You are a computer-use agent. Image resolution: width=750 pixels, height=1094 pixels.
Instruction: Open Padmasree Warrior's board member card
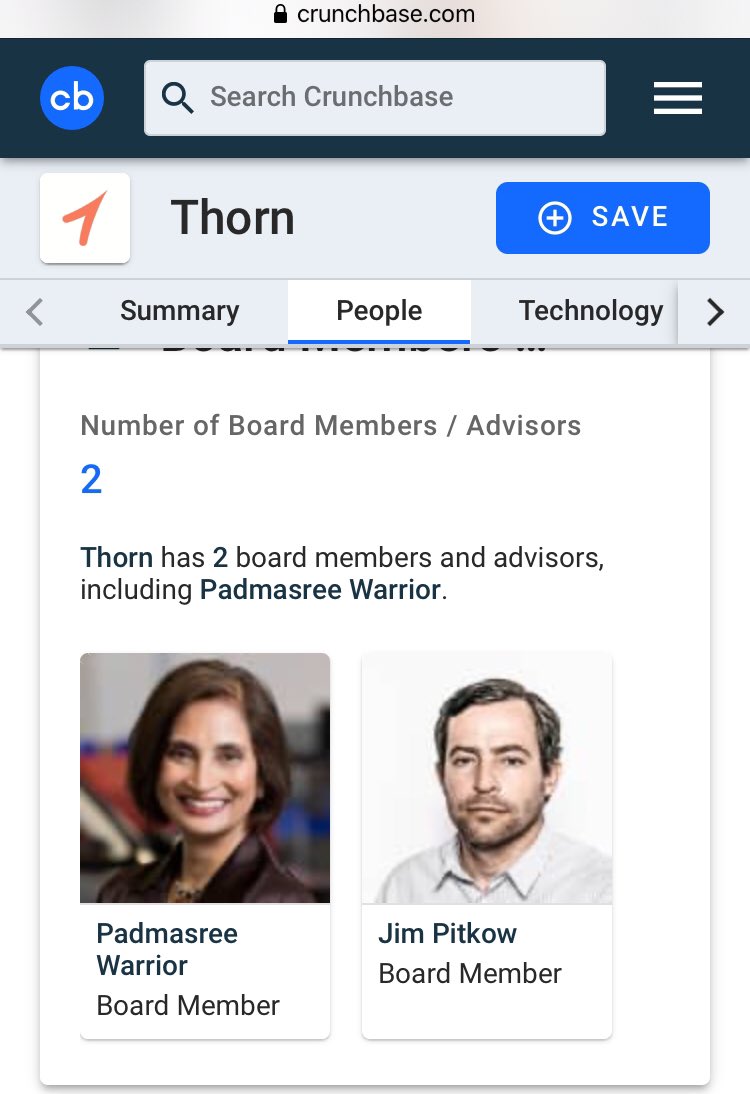[x=205, y=845]
